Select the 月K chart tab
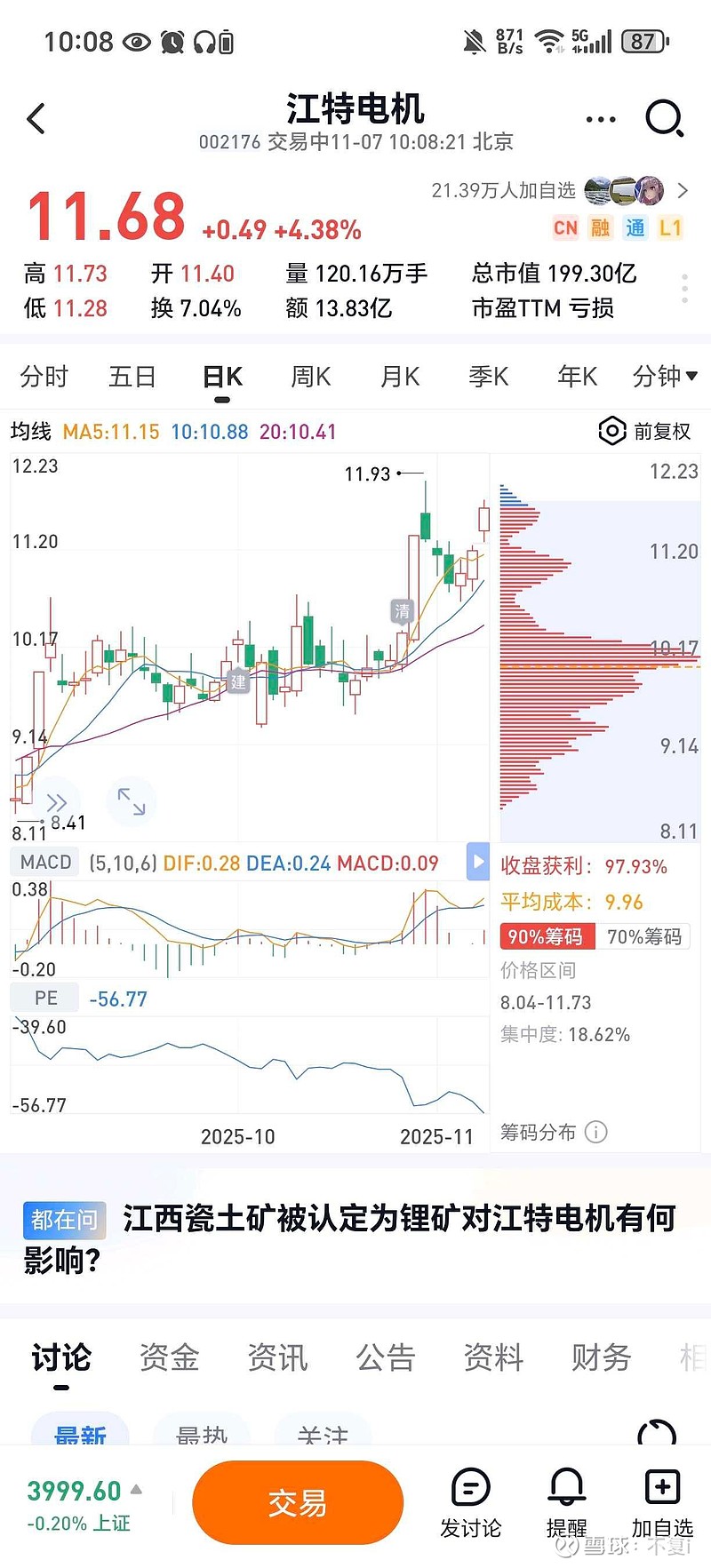Viewport: 711px width, 1568px height. pyautogui.click(x=399, y=377)
